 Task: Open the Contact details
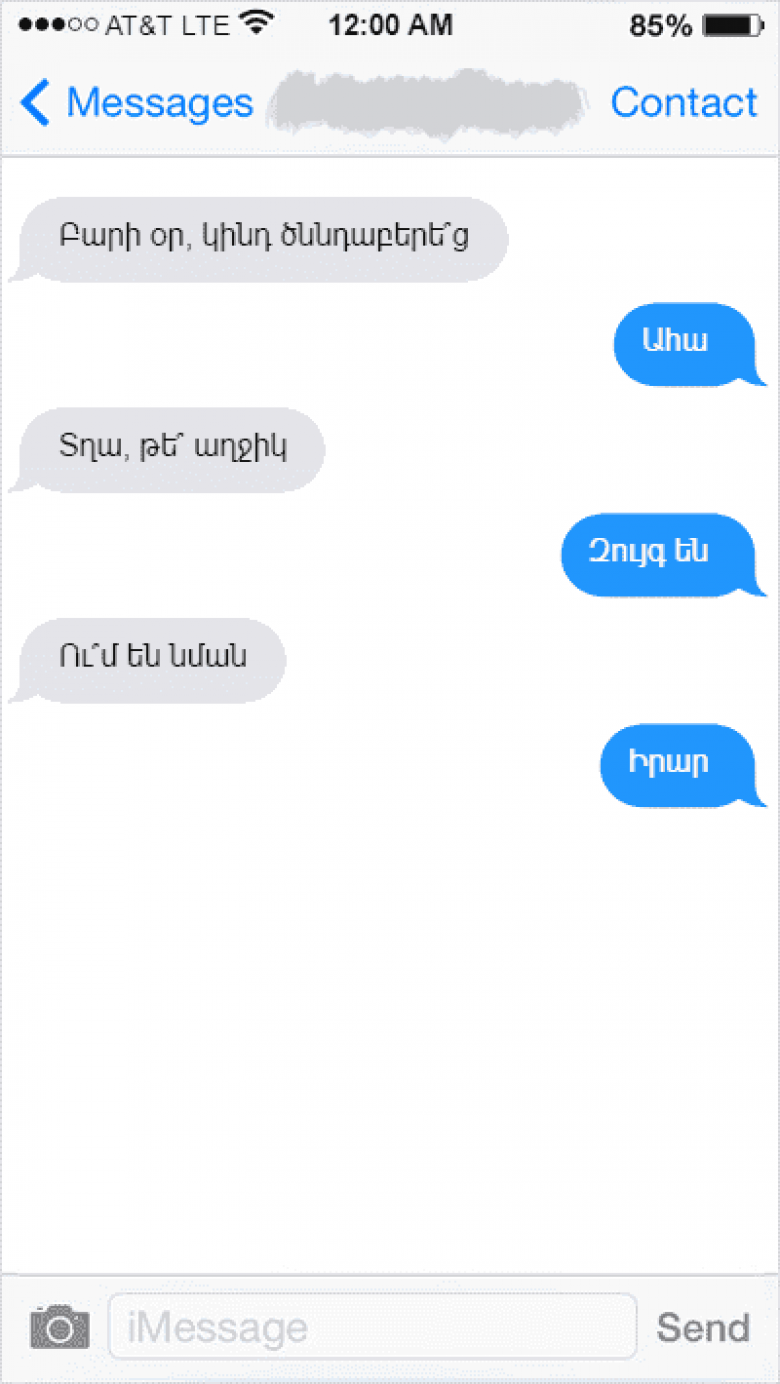coord(684,103)
